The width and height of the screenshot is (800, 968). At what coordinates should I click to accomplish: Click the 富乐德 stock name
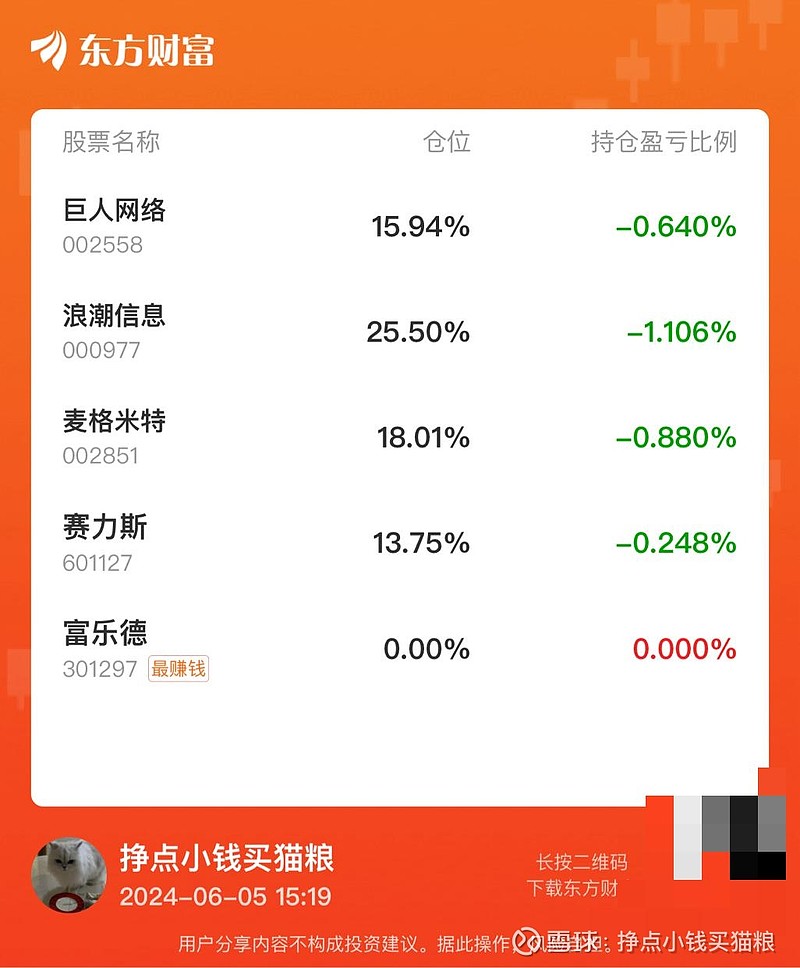[102, 633]
